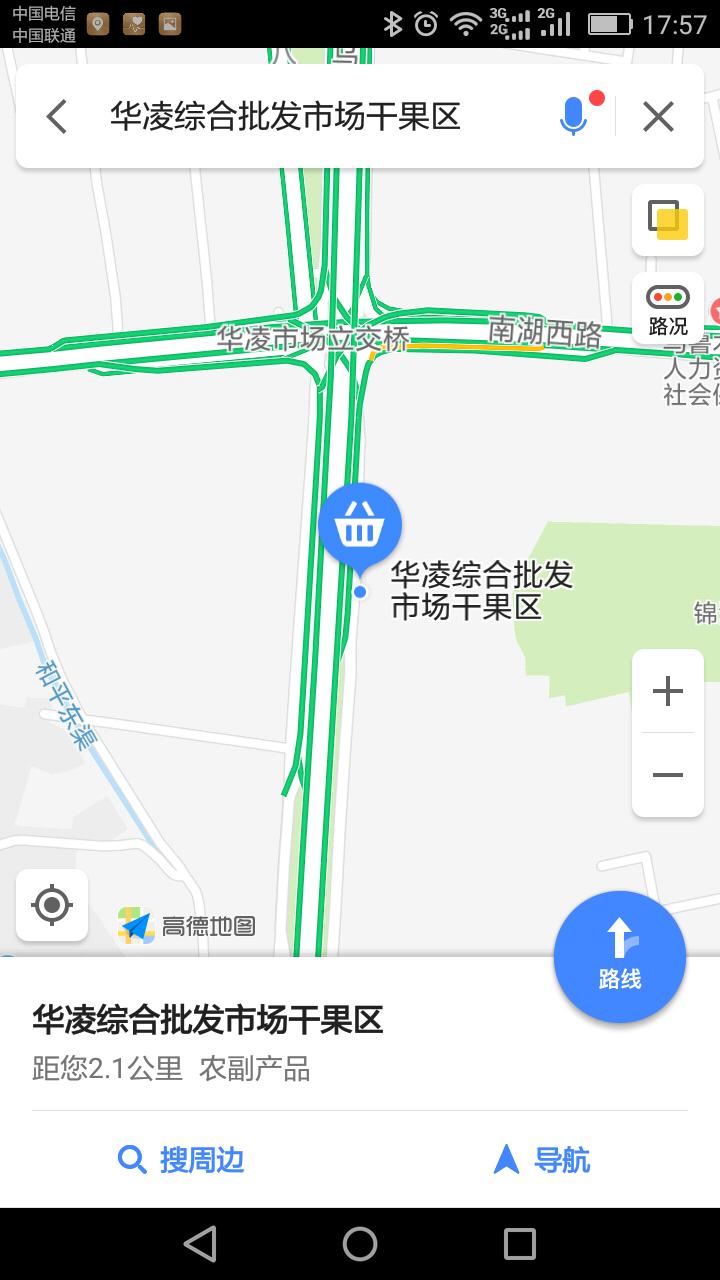The height and width of the screenshot is (1280, 720).
Task: Open the map layers switcher icon
Action: point(667,220)
